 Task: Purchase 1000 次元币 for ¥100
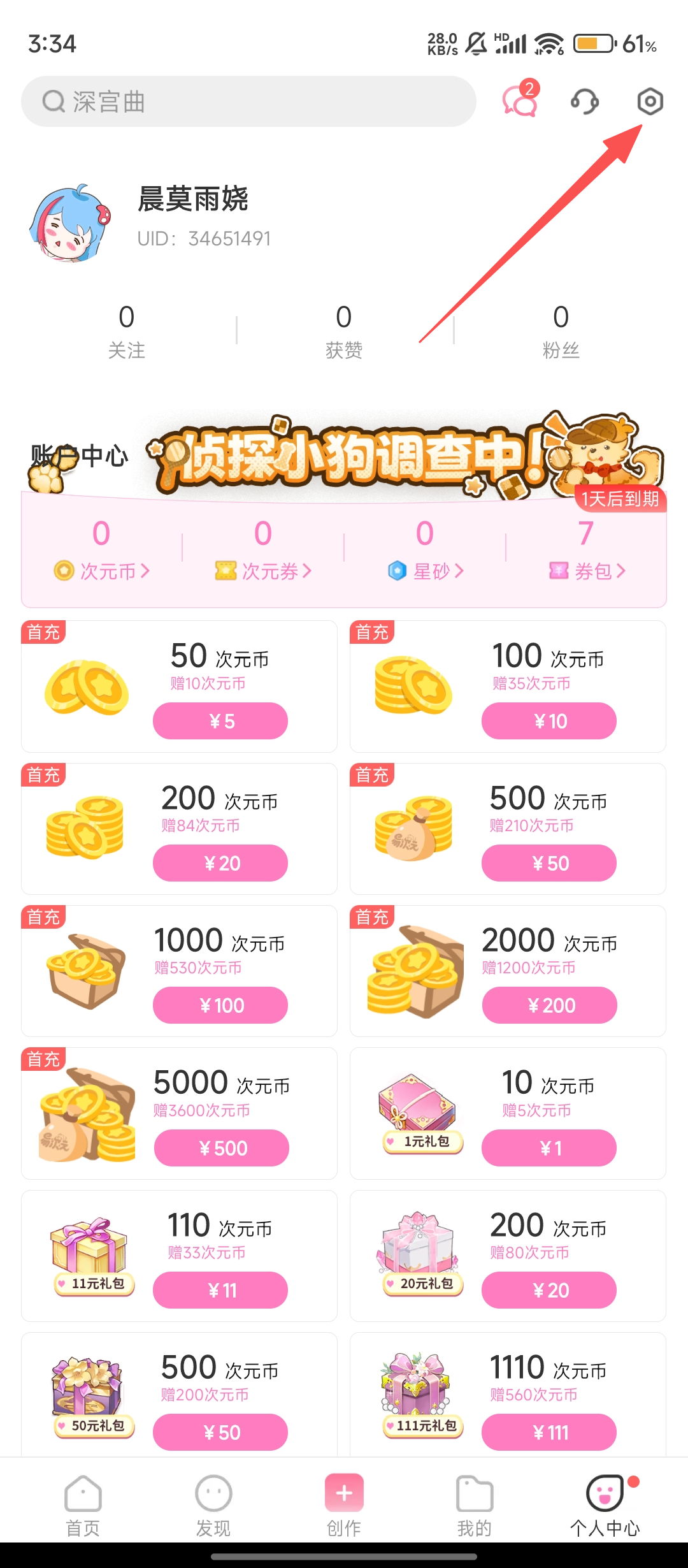click(x=220, y=1005)
